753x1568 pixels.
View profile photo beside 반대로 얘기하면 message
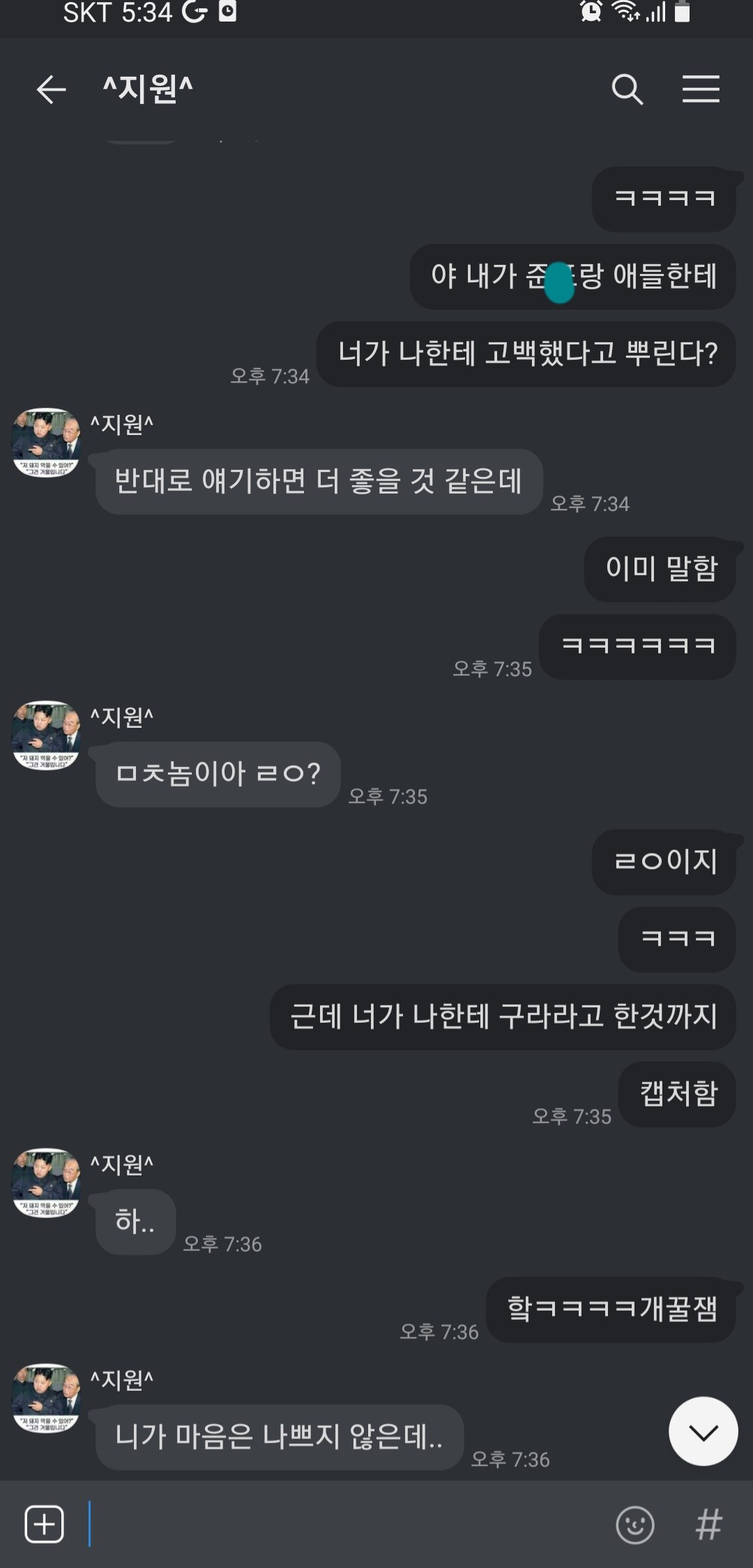point(46,443)
